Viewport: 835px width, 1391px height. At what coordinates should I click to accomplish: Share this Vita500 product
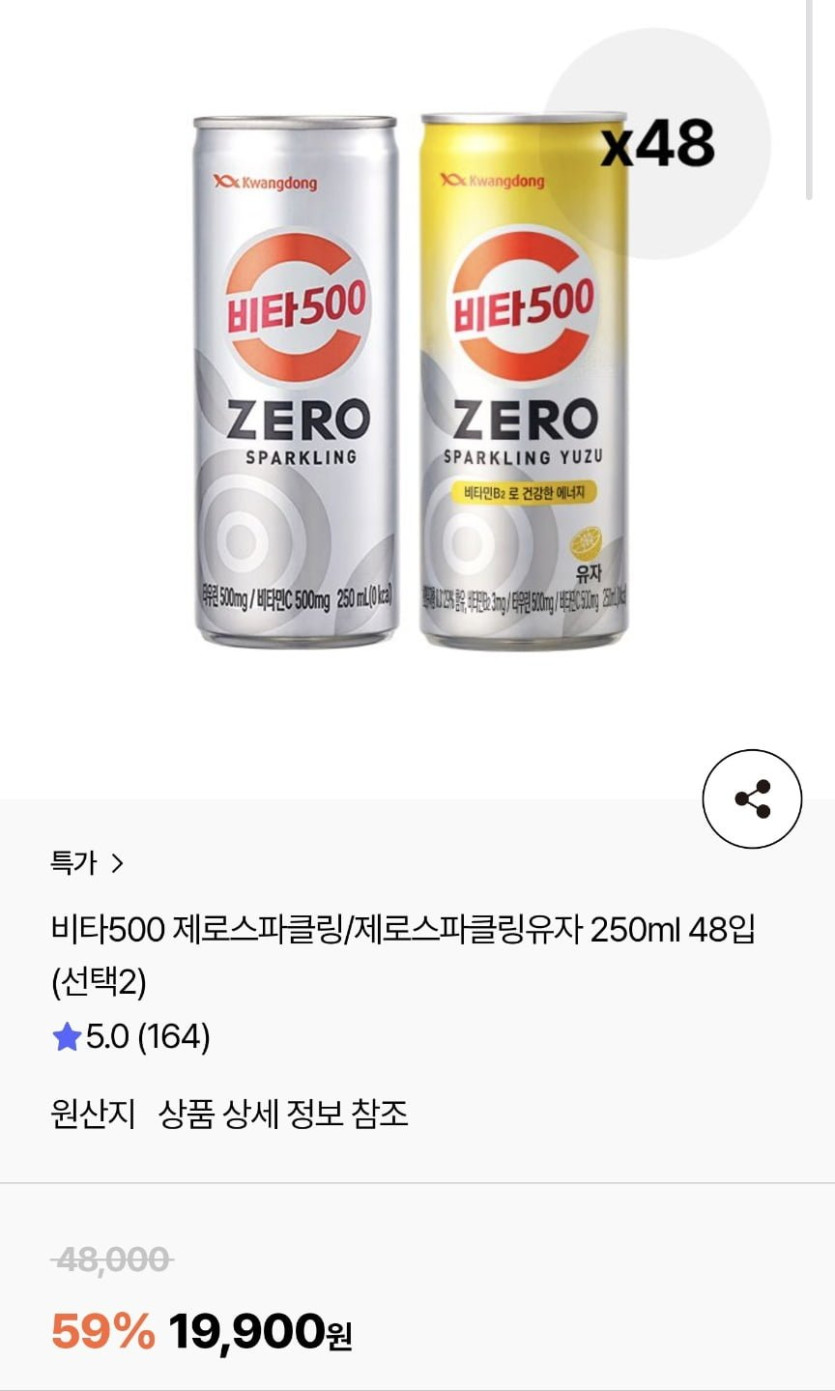tap(752, 799)
